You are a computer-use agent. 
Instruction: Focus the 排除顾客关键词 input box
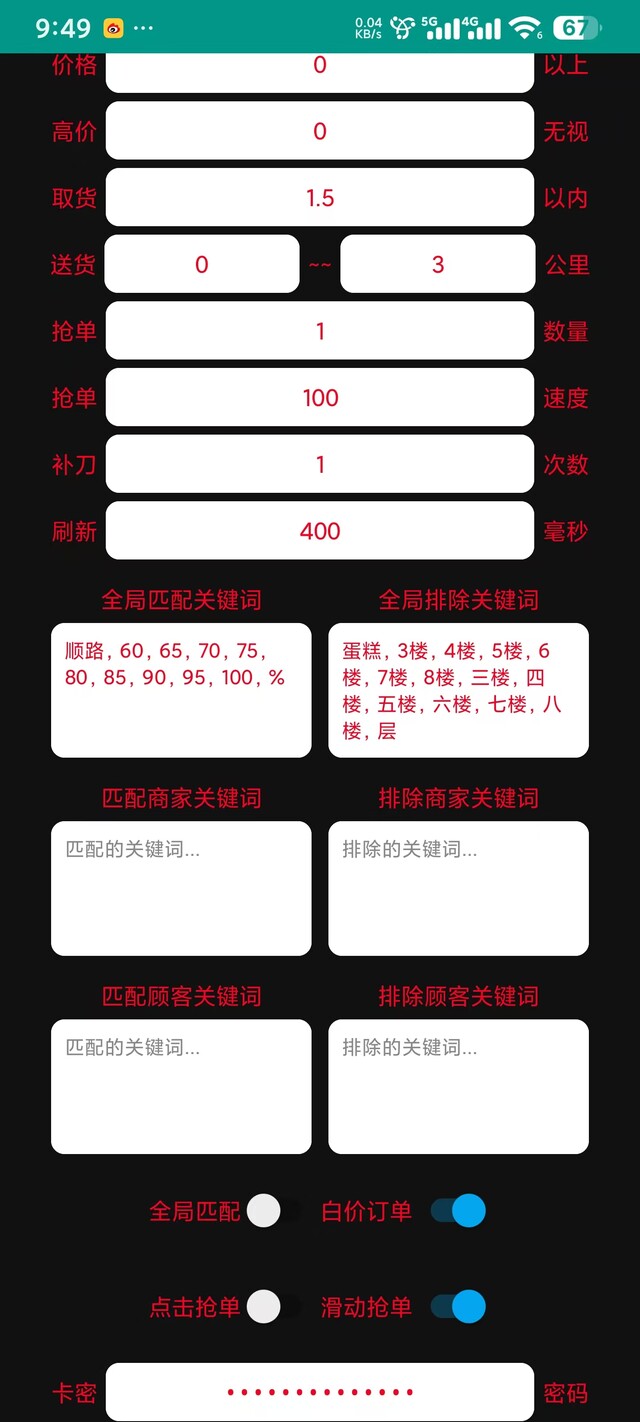458,1086
